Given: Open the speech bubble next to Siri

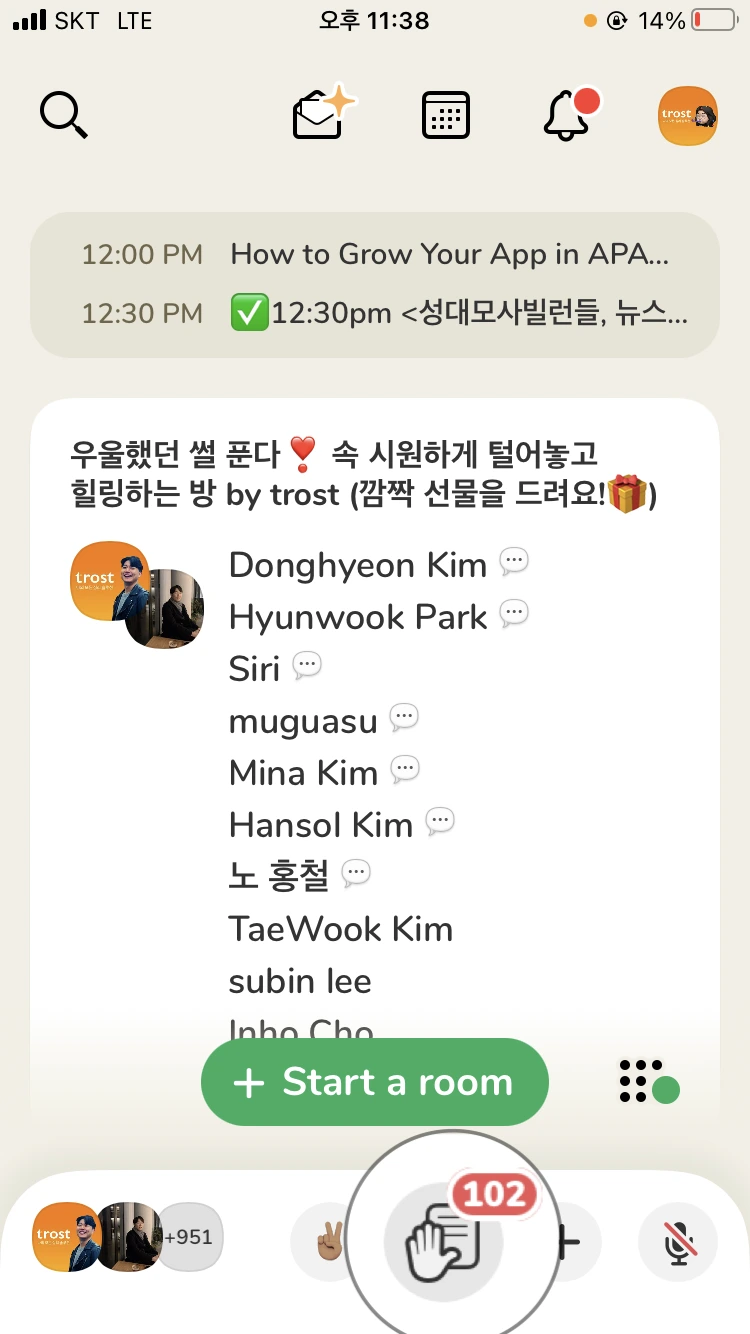Looking at the screenshot, I should (307, 663).
